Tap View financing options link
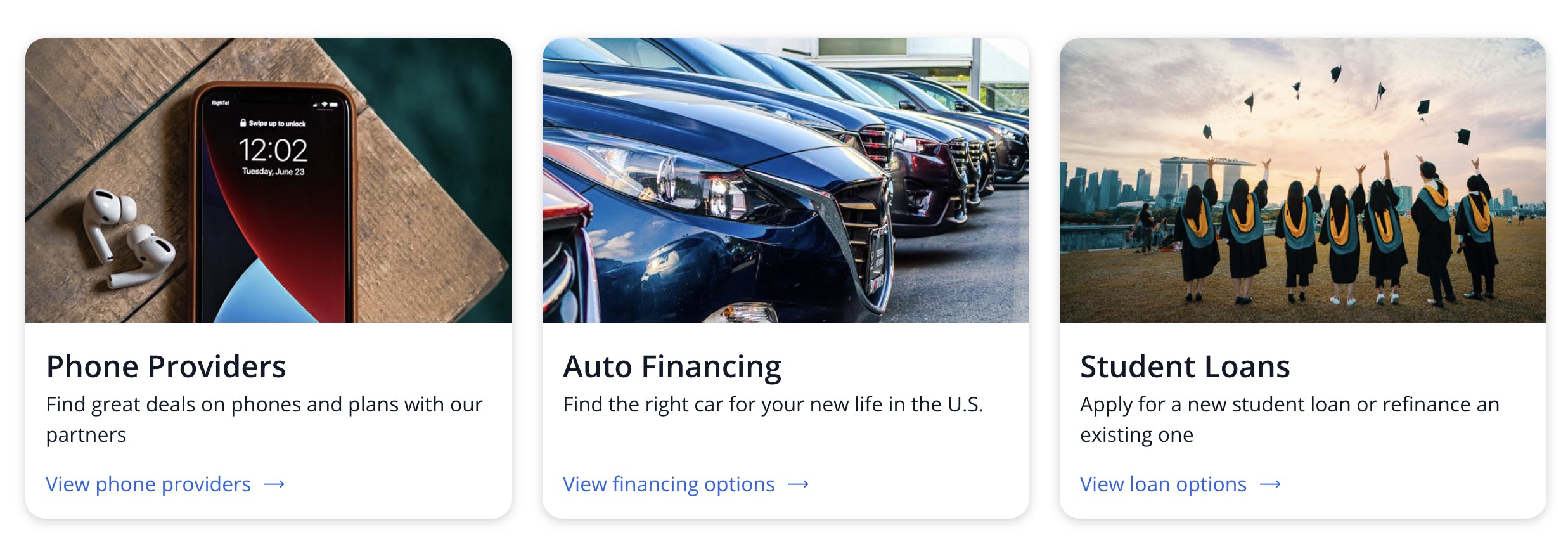 (684, 484)
